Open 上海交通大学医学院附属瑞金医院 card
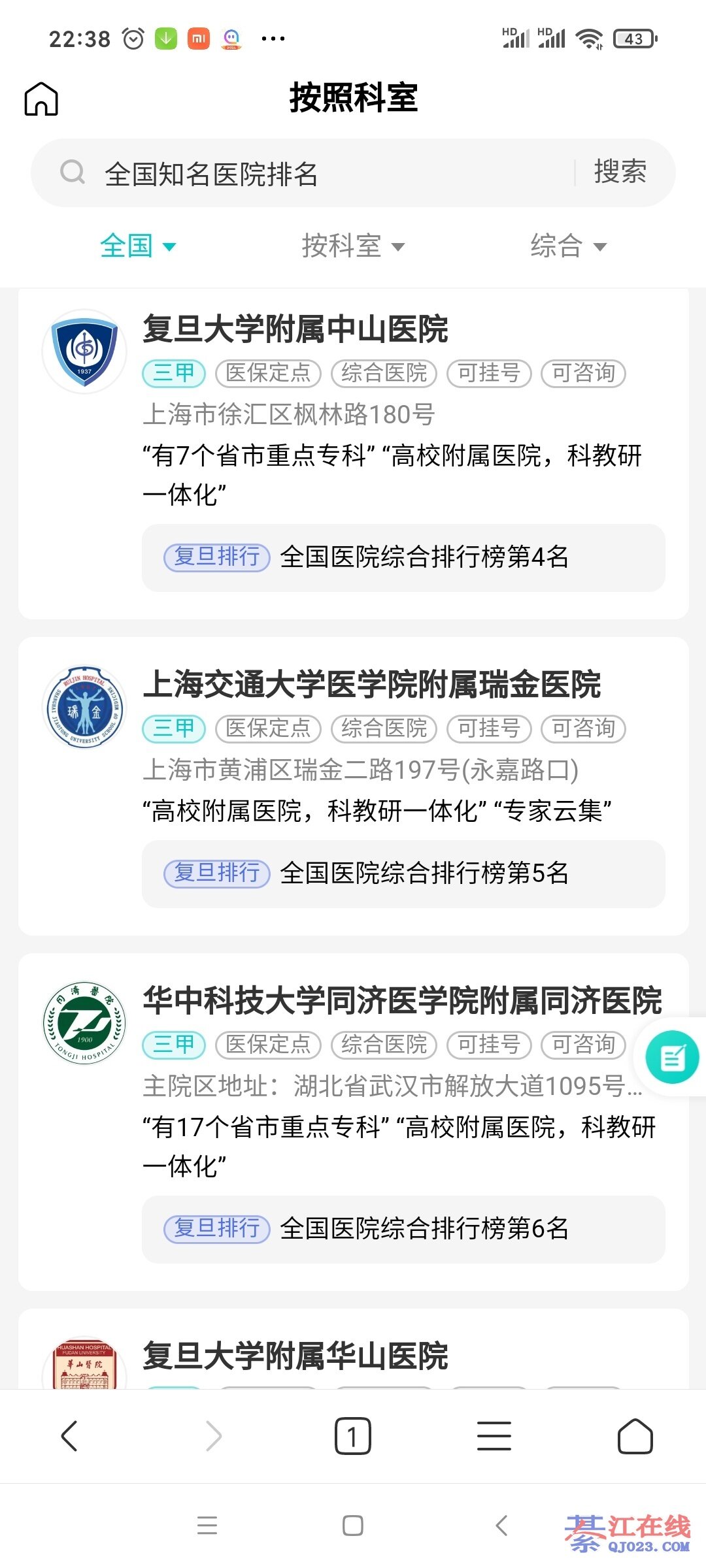Screen dimensions: 706x1568 353,787
